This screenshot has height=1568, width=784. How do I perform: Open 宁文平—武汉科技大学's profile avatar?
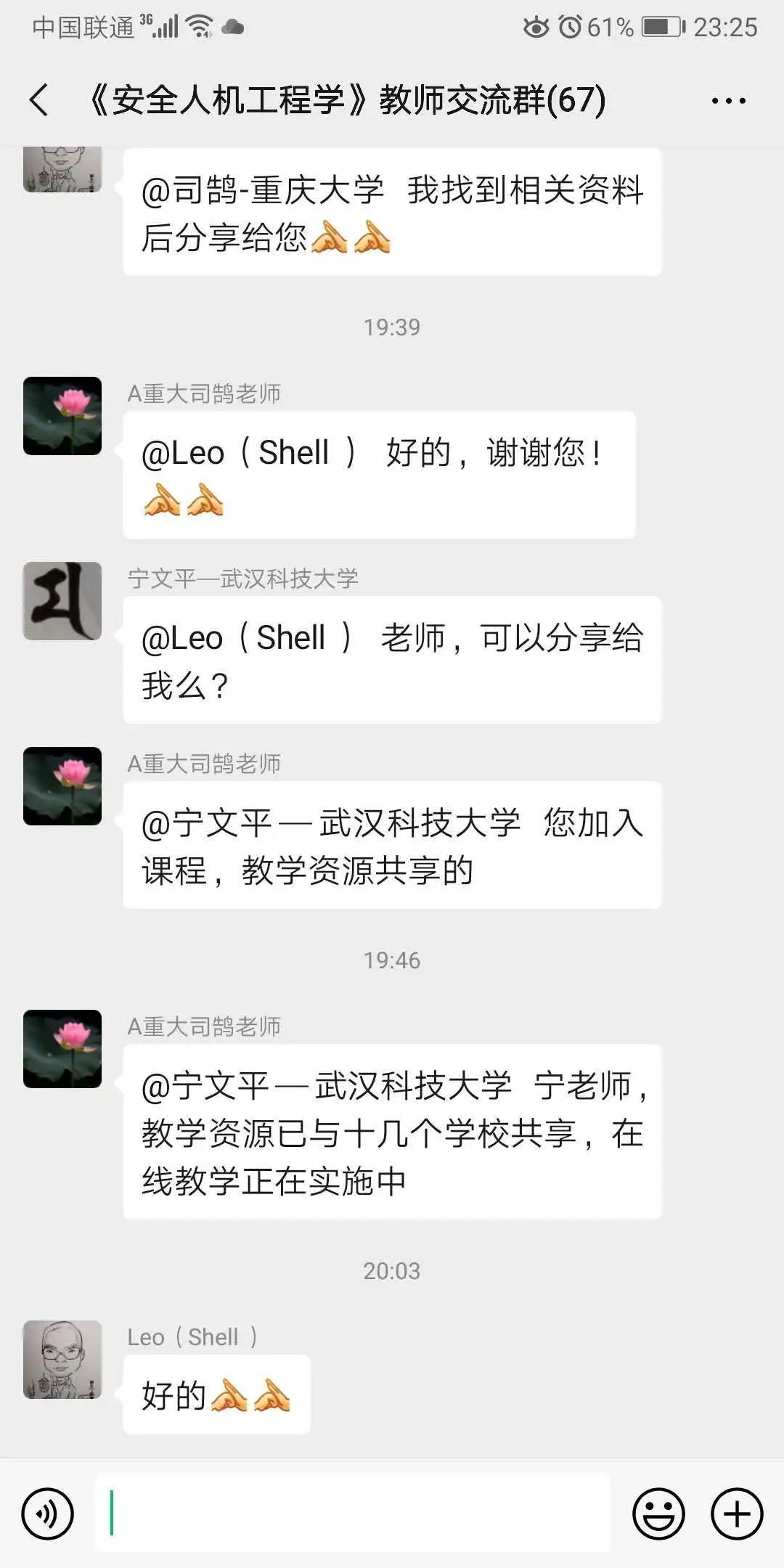pyautogui.click(x=62, y=601)
